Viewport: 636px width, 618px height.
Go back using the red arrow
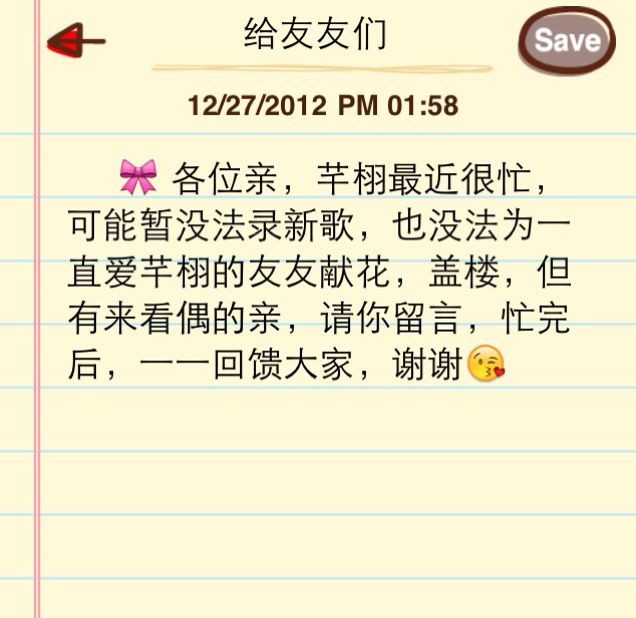pyautogui.click(x=75, y=41)
